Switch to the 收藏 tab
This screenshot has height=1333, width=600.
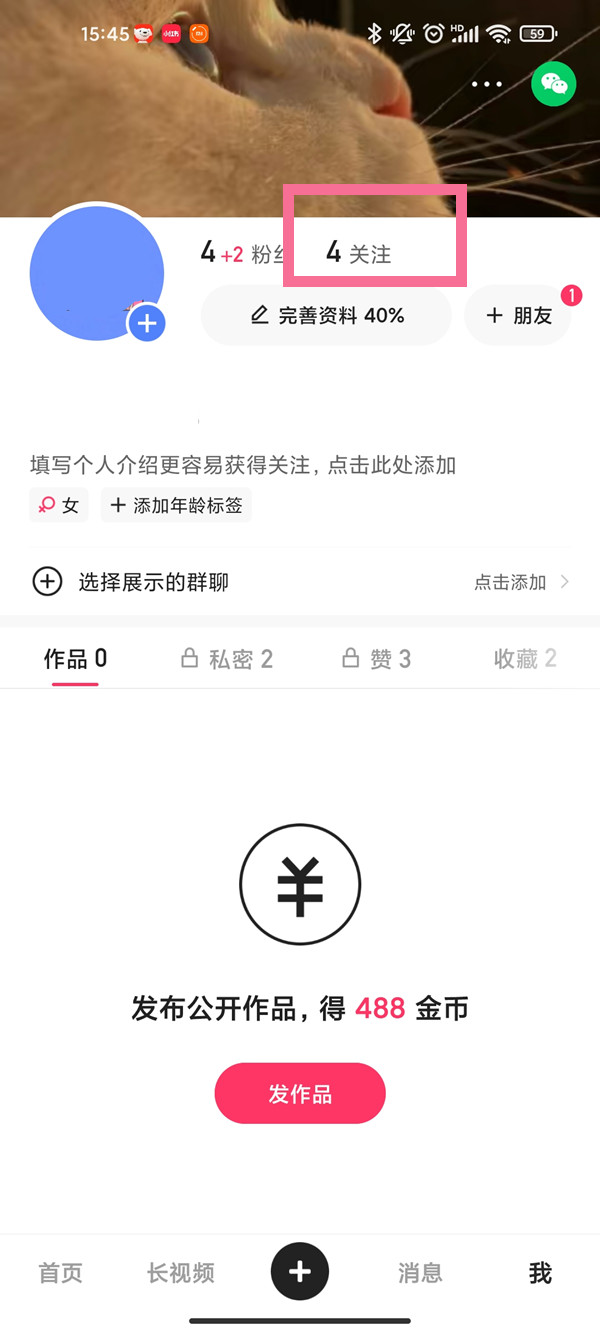tap(525, 659)
